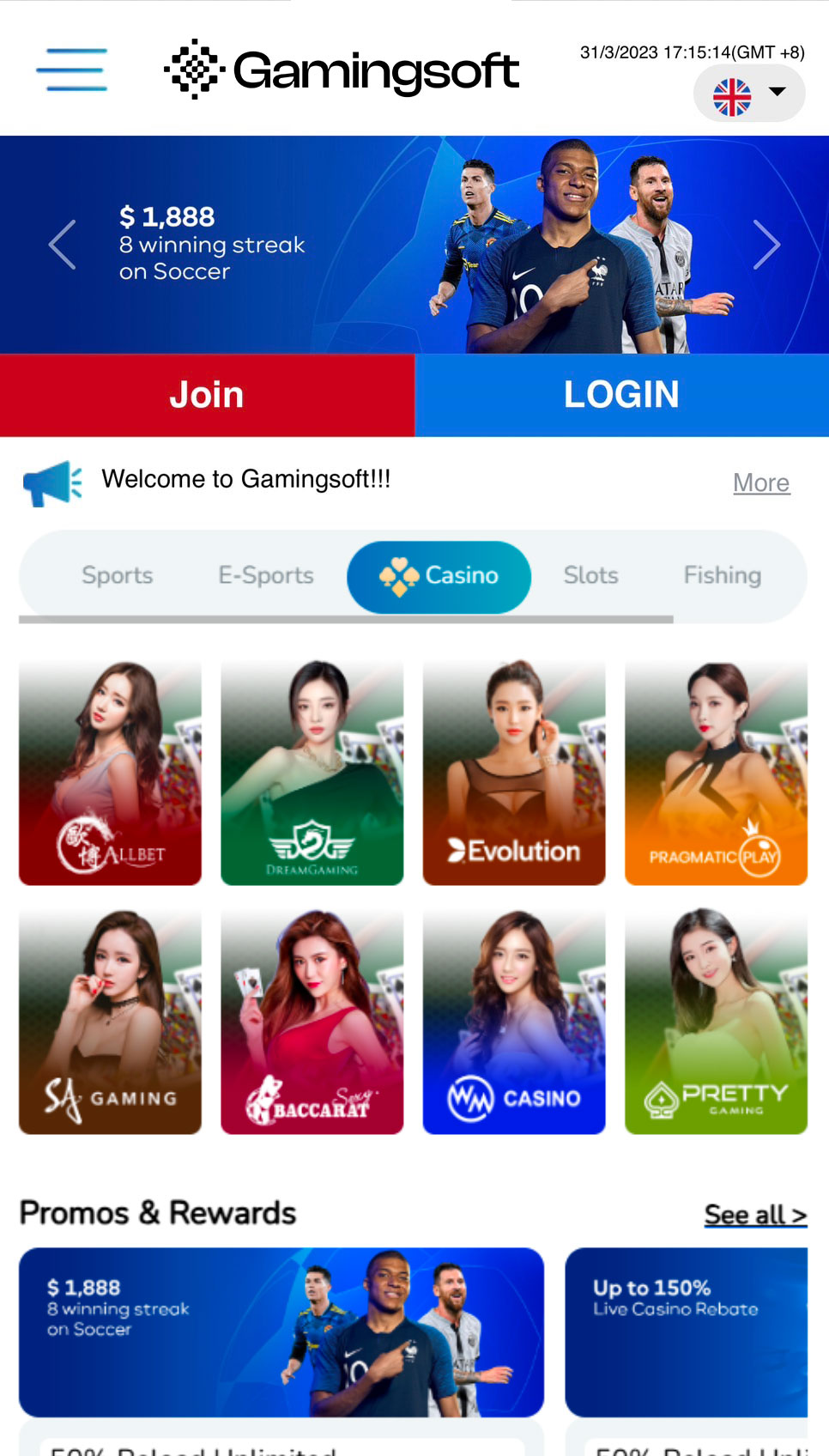Select the Slots tab

click(x=590, y=575)
